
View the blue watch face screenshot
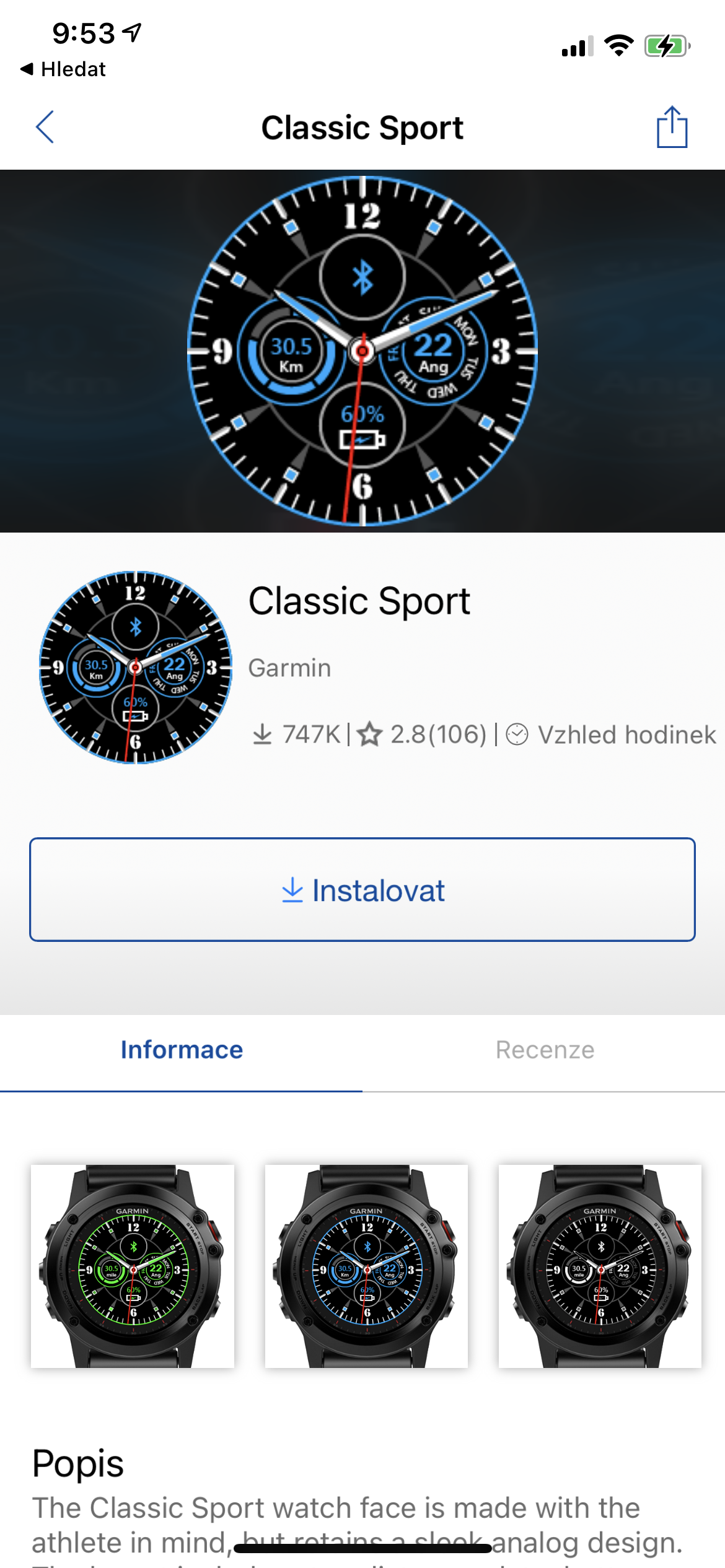point(366,1266)
